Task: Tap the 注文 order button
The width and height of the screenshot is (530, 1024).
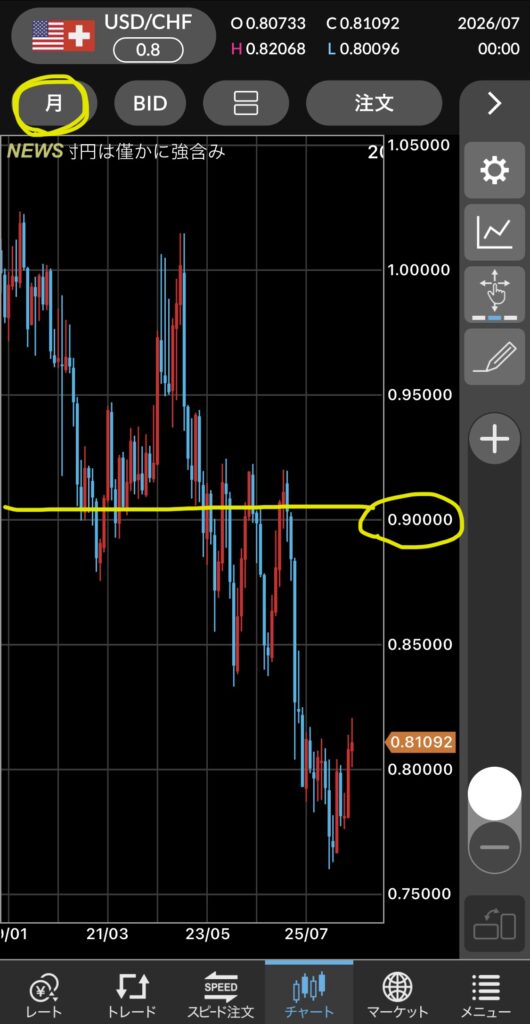Action: tap(374, 103)
